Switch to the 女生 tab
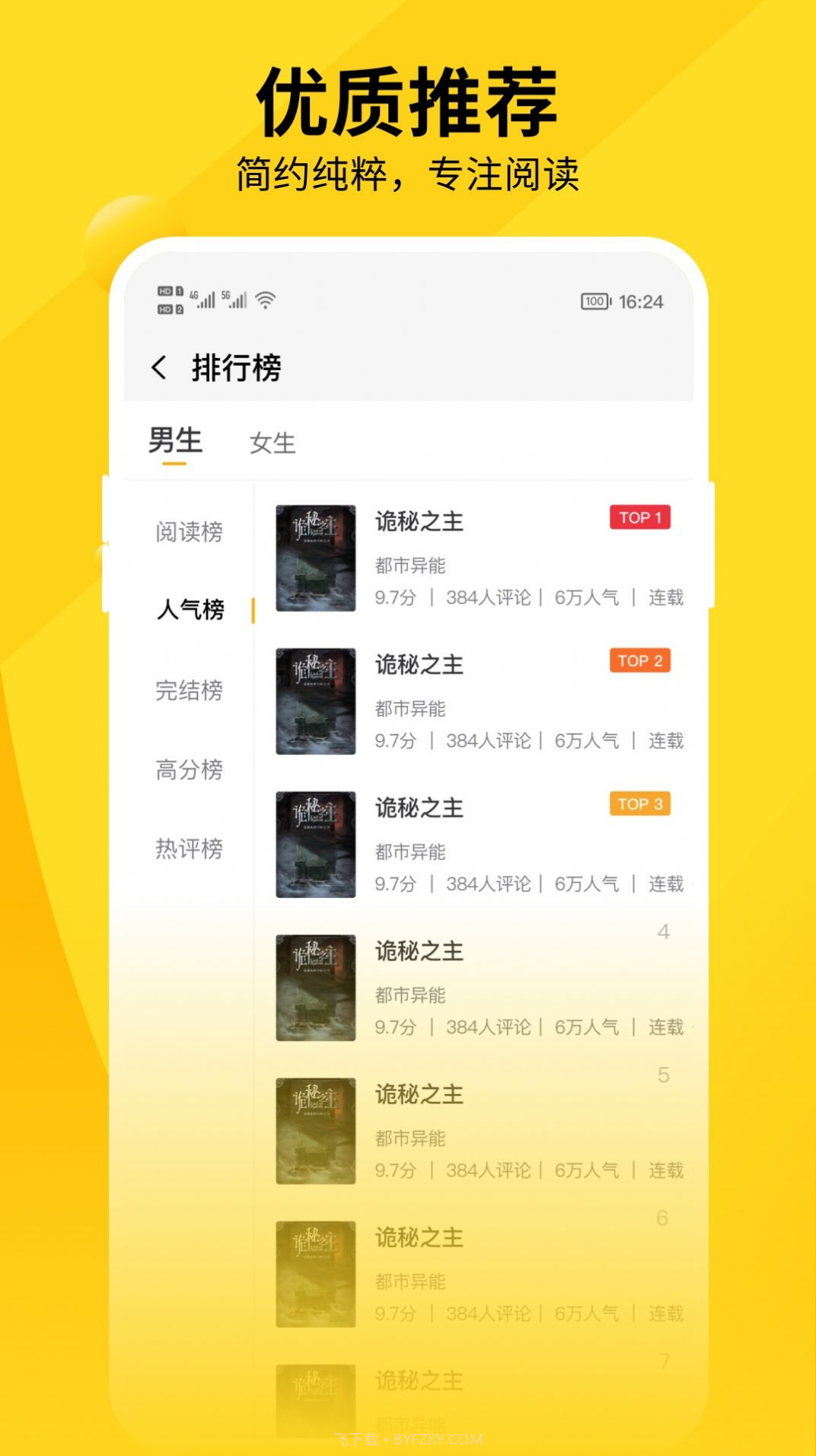The width and height of the screenshot is (816, 1456). coord(271,440)
